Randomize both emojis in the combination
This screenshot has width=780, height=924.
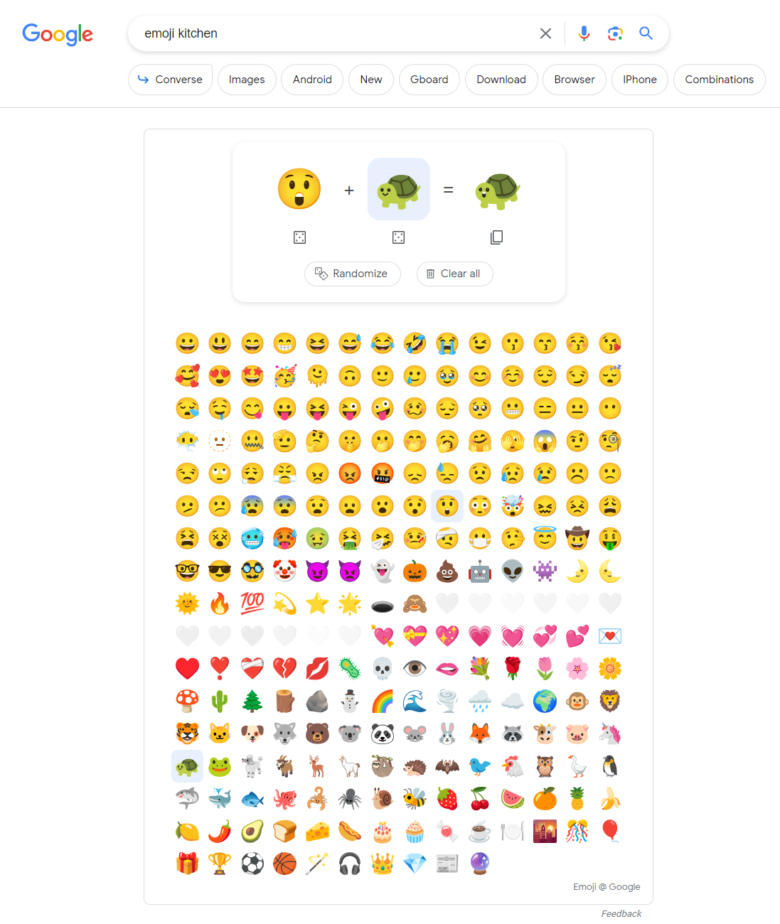352,274
